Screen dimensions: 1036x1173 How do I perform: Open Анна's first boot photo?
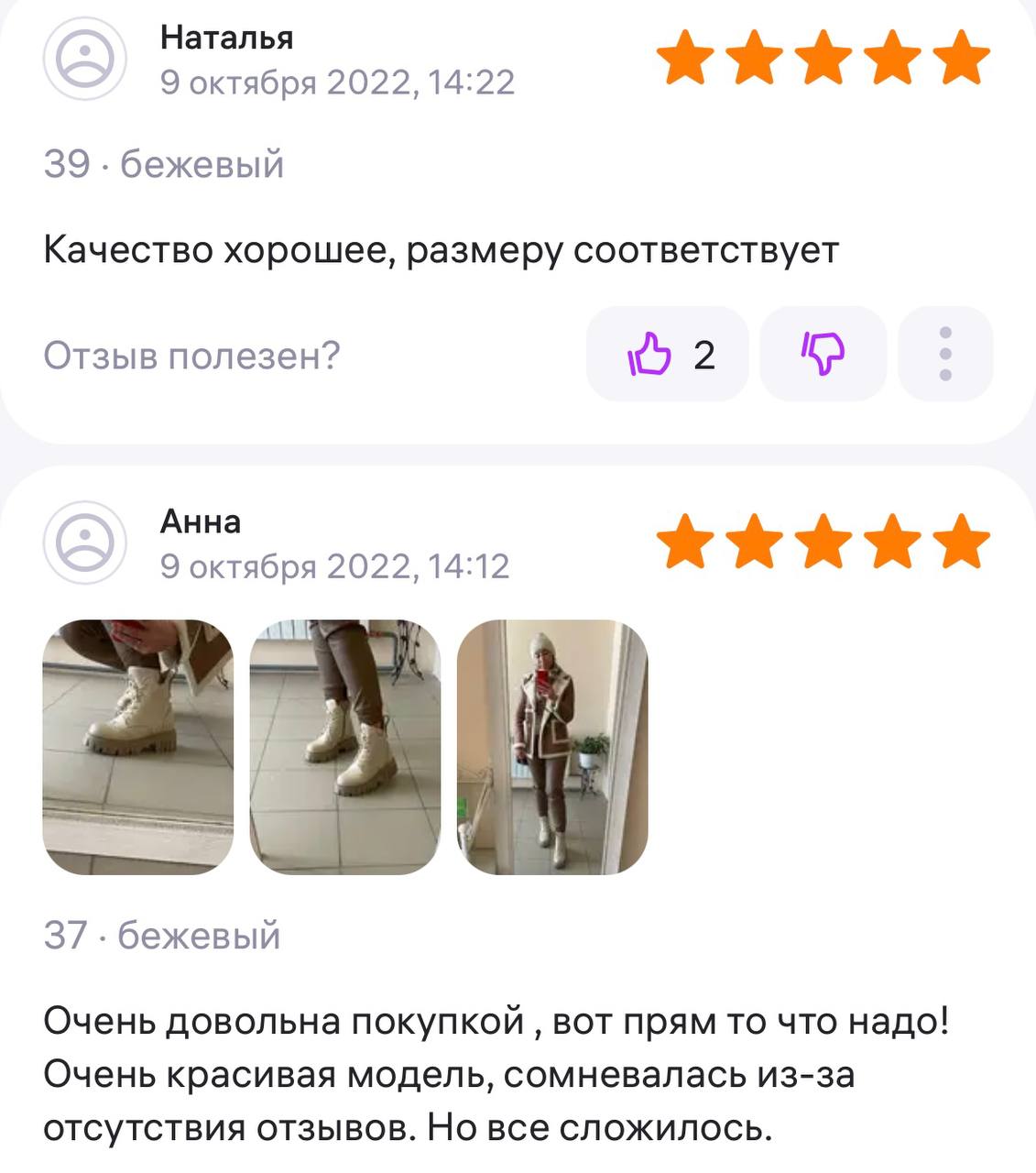pyautogui.click(x=138, y=747)
